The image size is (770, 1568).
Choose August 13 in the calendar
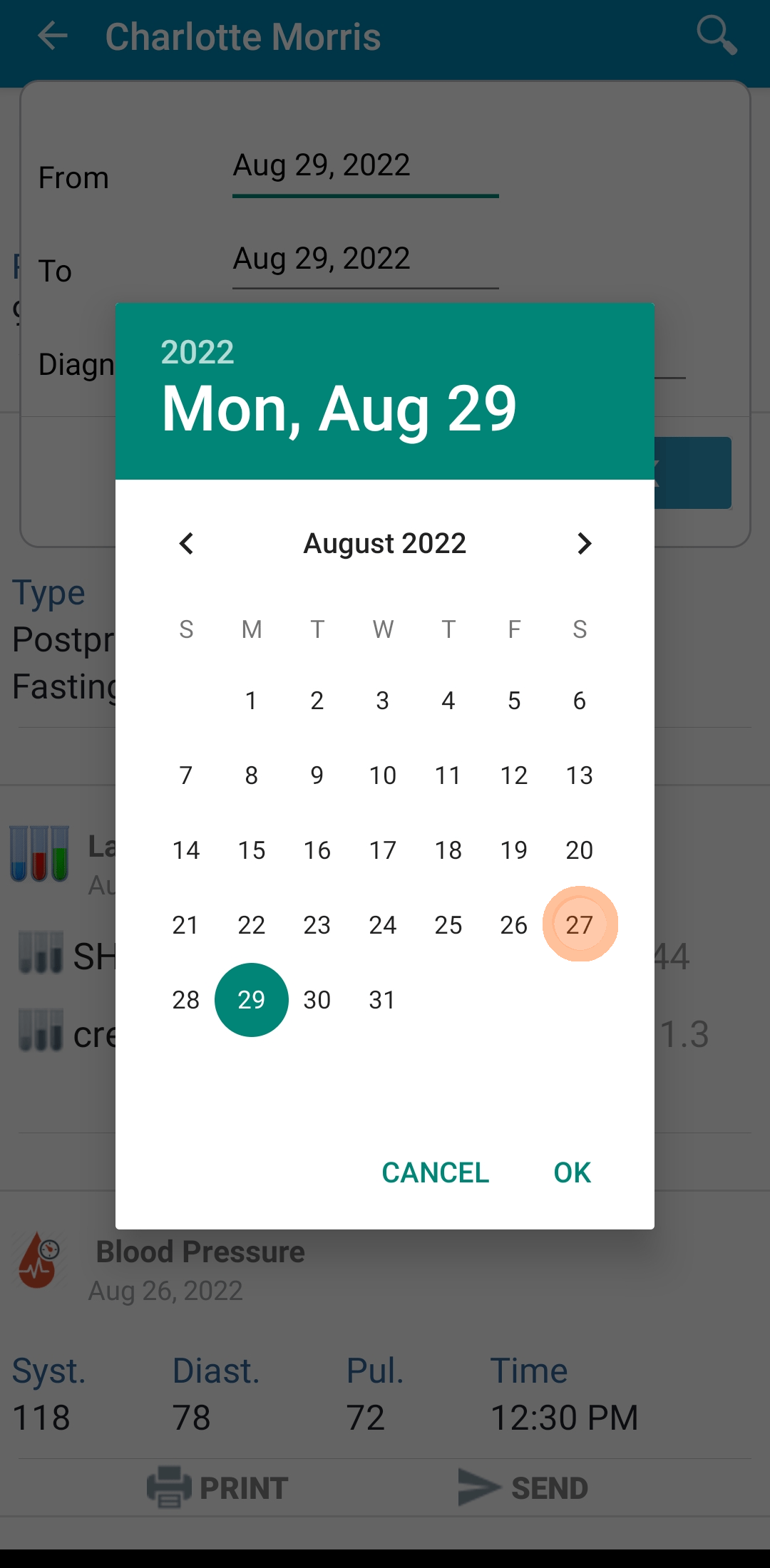point(580,775)
